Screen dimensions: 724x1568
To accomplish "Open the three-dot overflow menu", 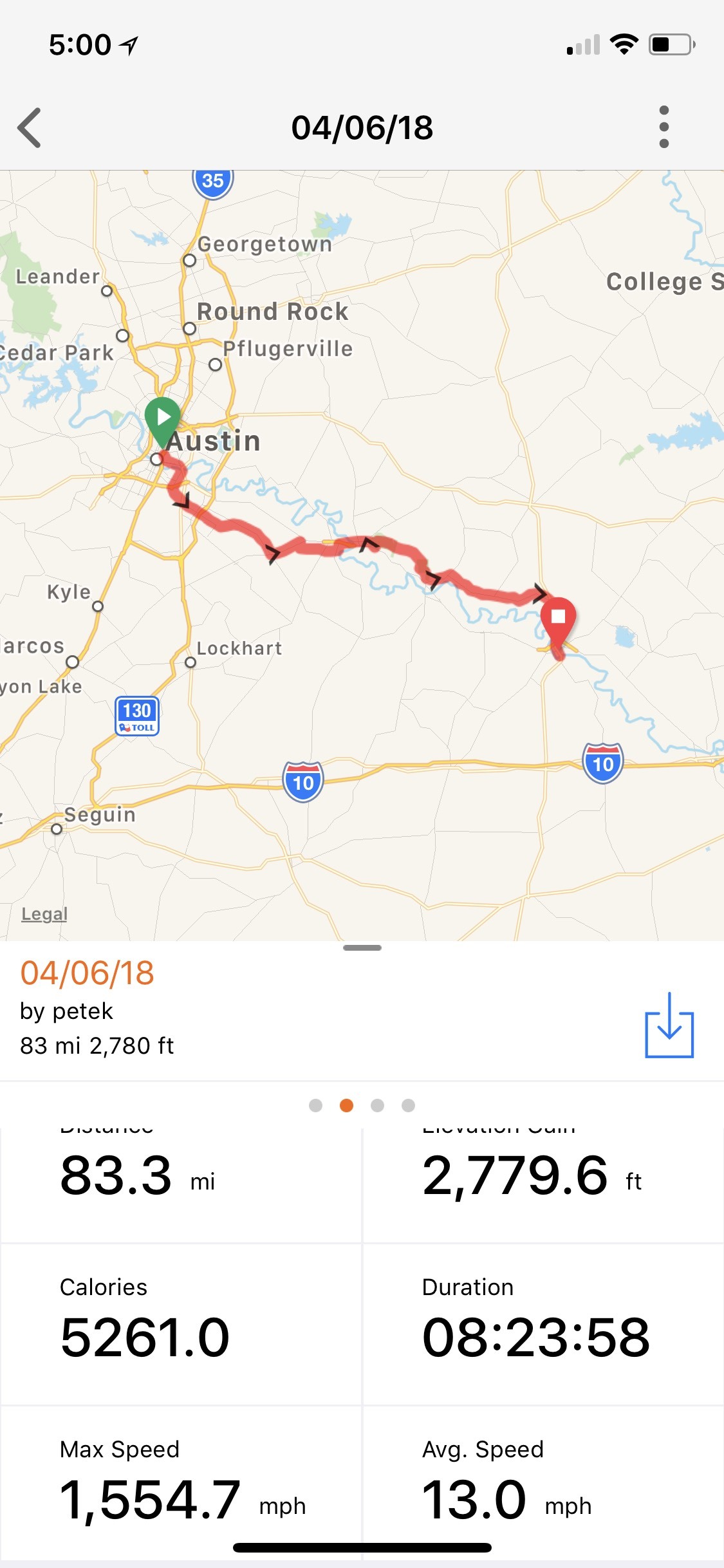I will click(x=664, y=127).
